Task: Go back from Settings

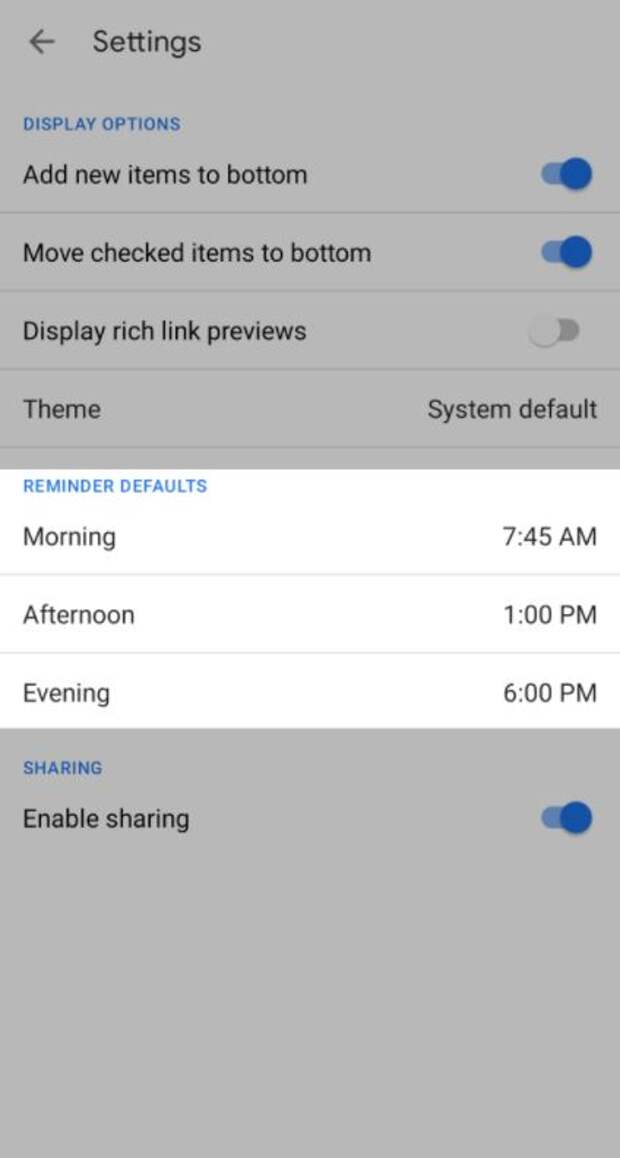Action: click(x=41, y=42)
